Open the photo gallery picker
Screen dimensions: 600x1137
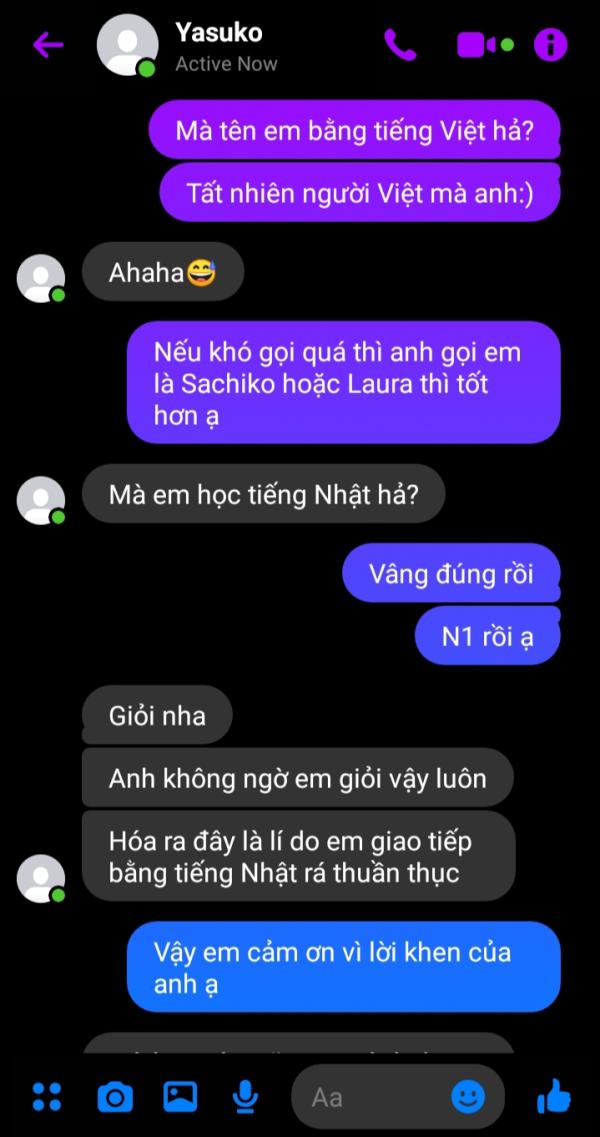(x=180, y=1096)
